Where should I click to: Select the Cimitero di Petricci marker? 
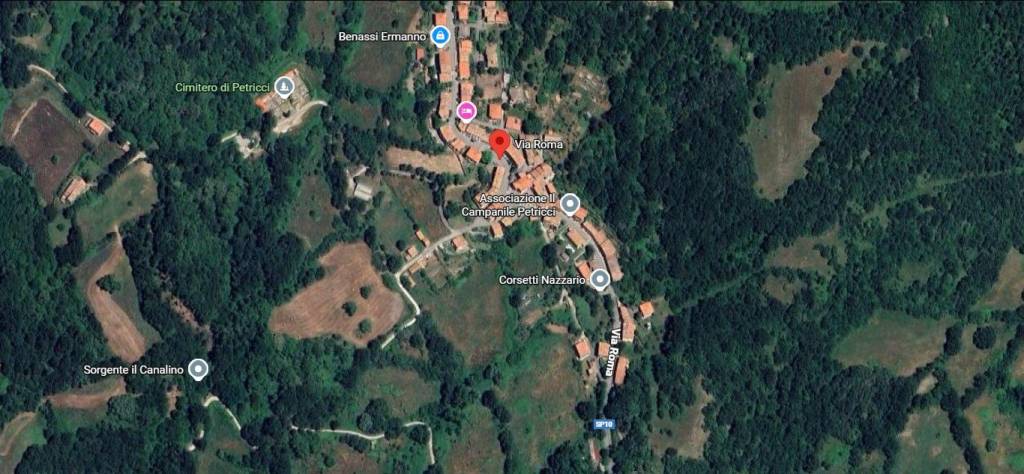coord(285,87)
